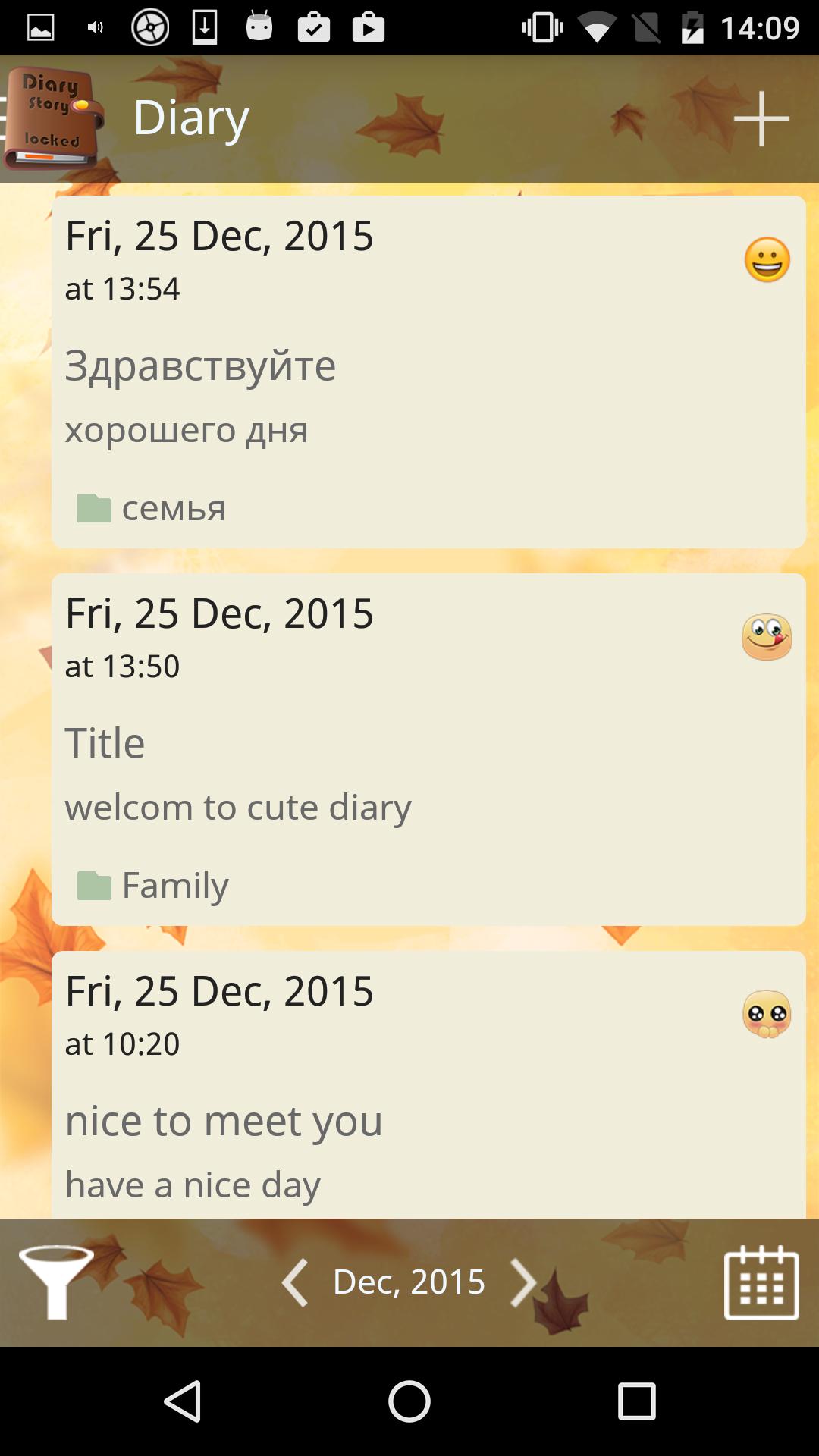The width and height of the screenshot is (819, 1456).
Task: Go to the home screen
Action: [409, 1401]
